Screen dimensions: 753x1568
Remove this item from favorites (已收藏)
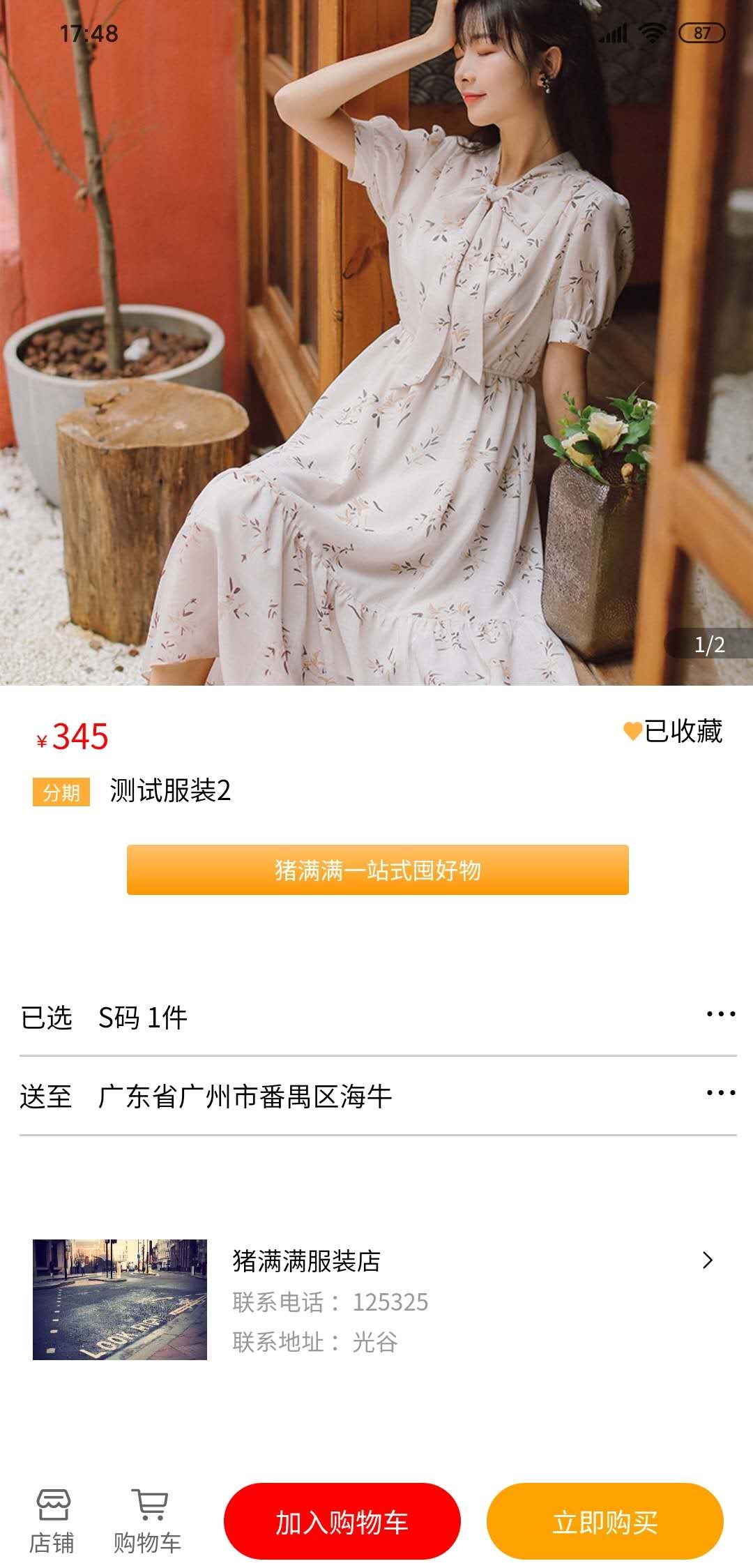[673, 731]
